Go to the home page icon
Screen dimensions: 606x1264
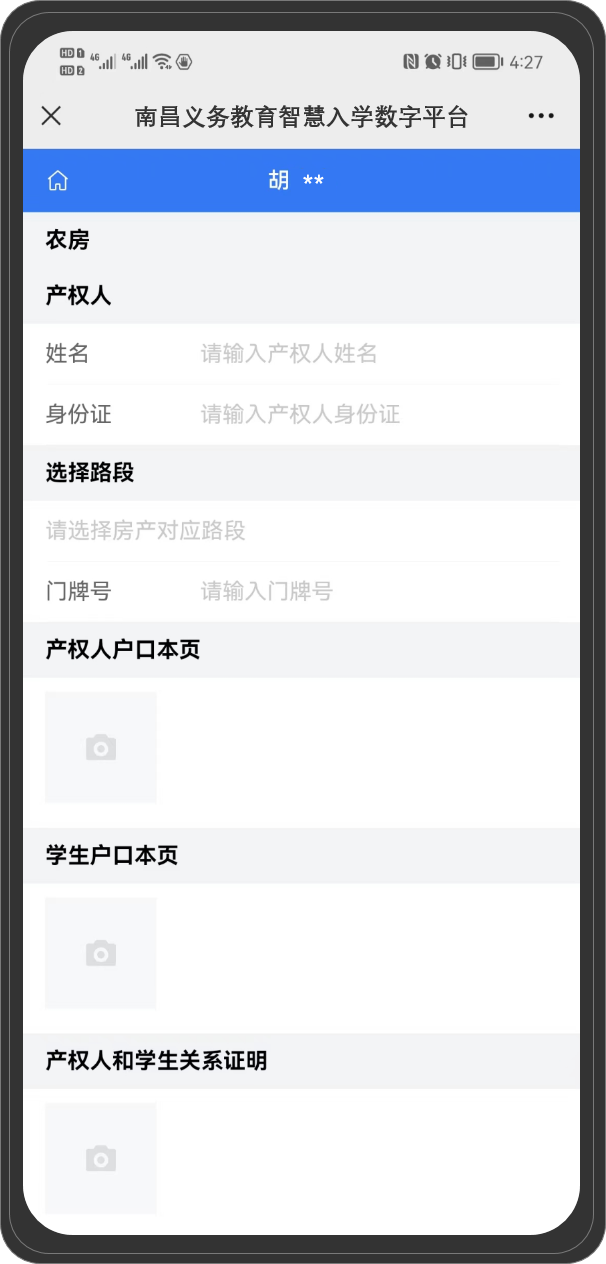click(x=58, y=181)
